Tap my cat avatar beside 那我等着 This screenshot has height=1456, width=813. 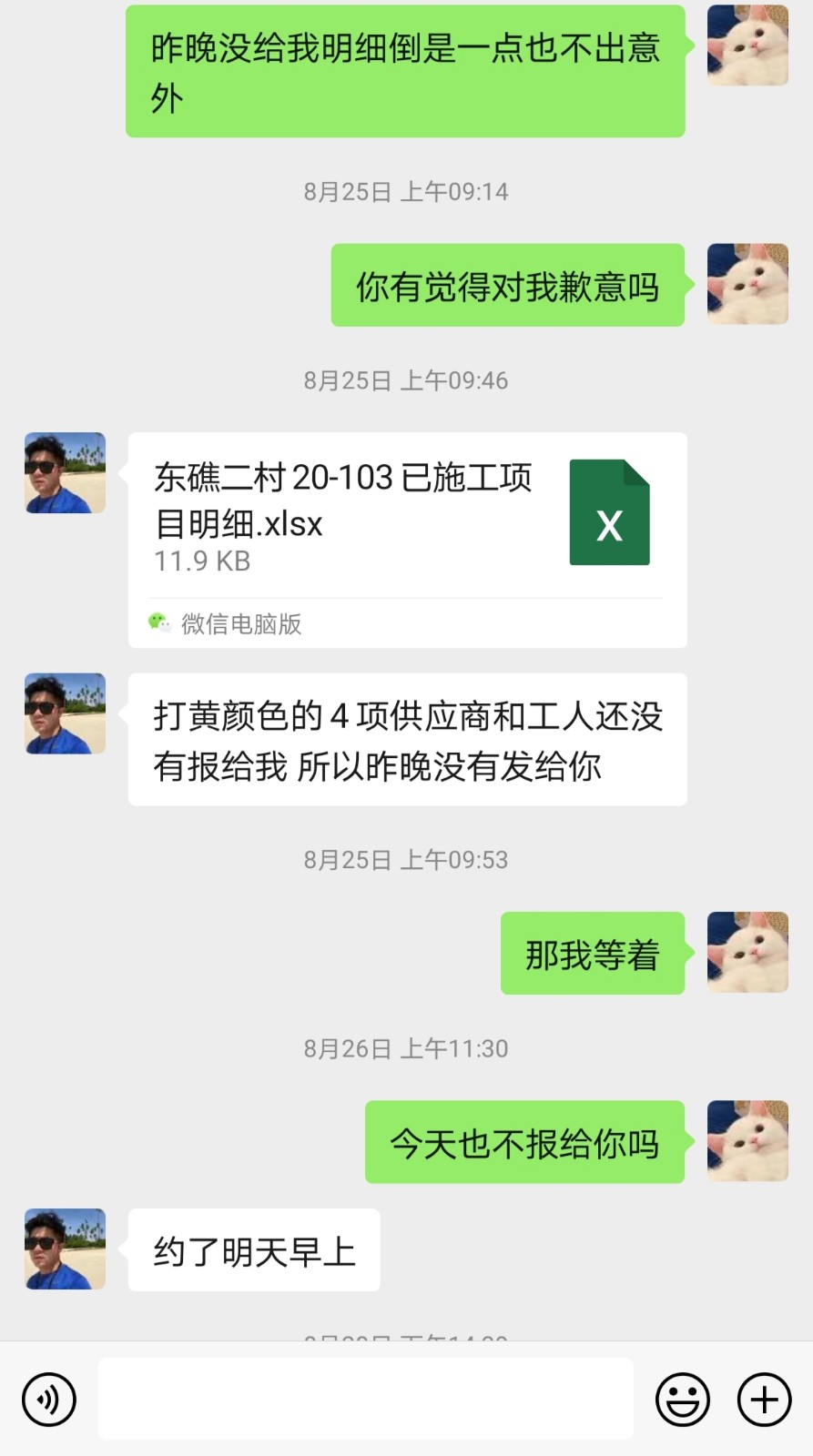[747, 952]
